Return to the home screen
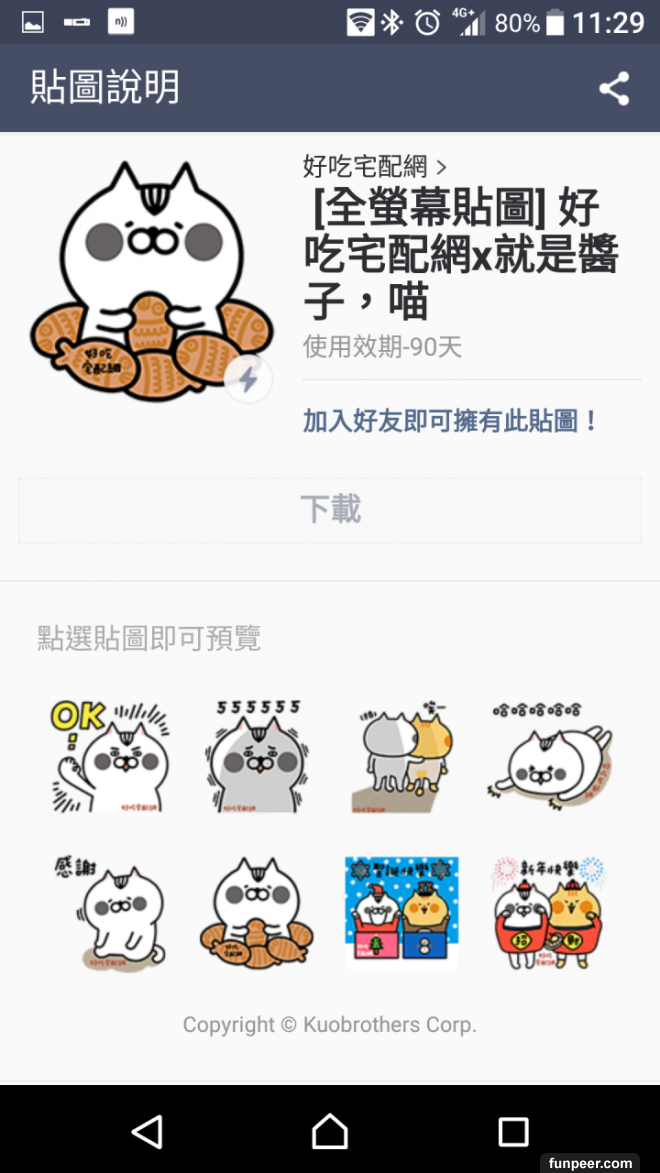This screenshot has width=660, height=1173. [330, 1131]
